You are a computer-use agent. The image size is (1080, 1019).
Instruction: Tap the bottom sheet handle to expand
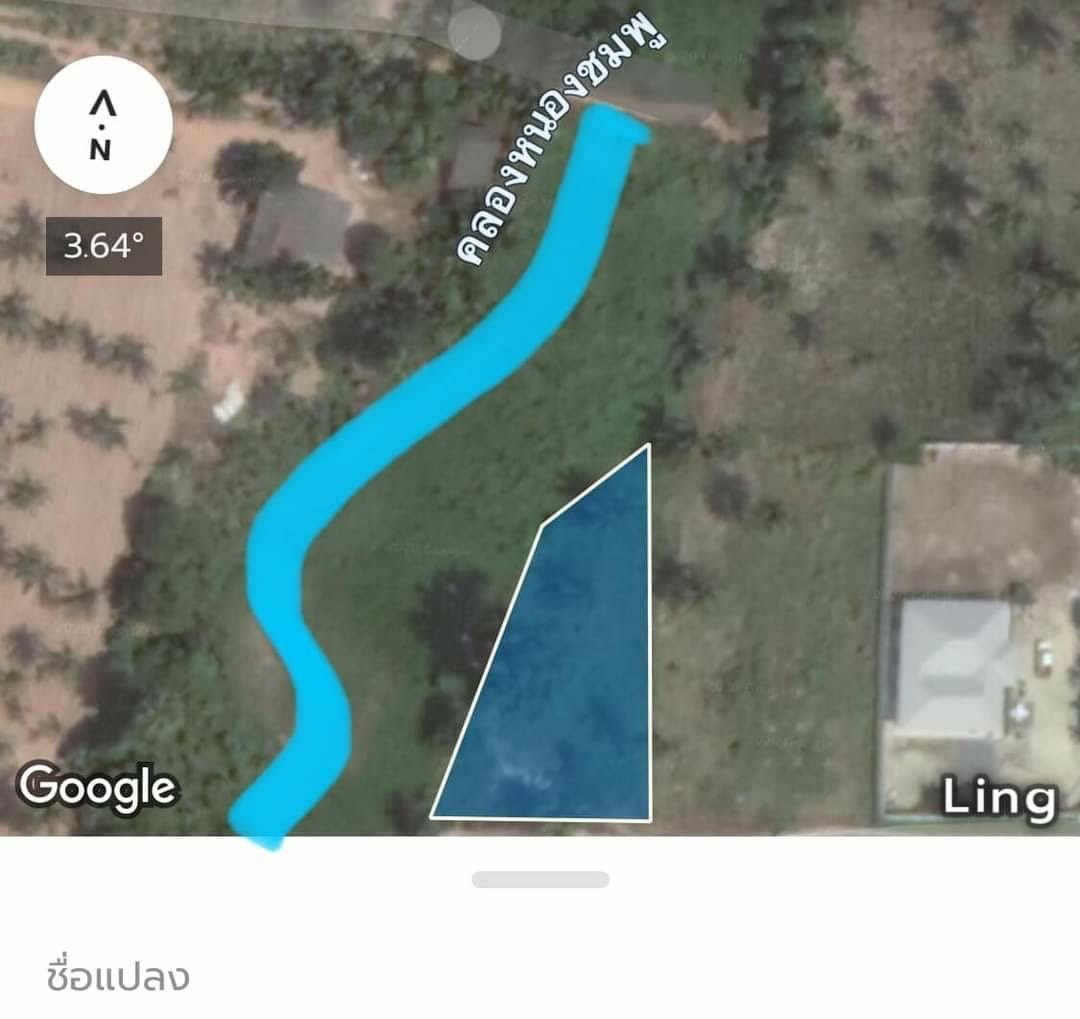(x=540, y=880)
